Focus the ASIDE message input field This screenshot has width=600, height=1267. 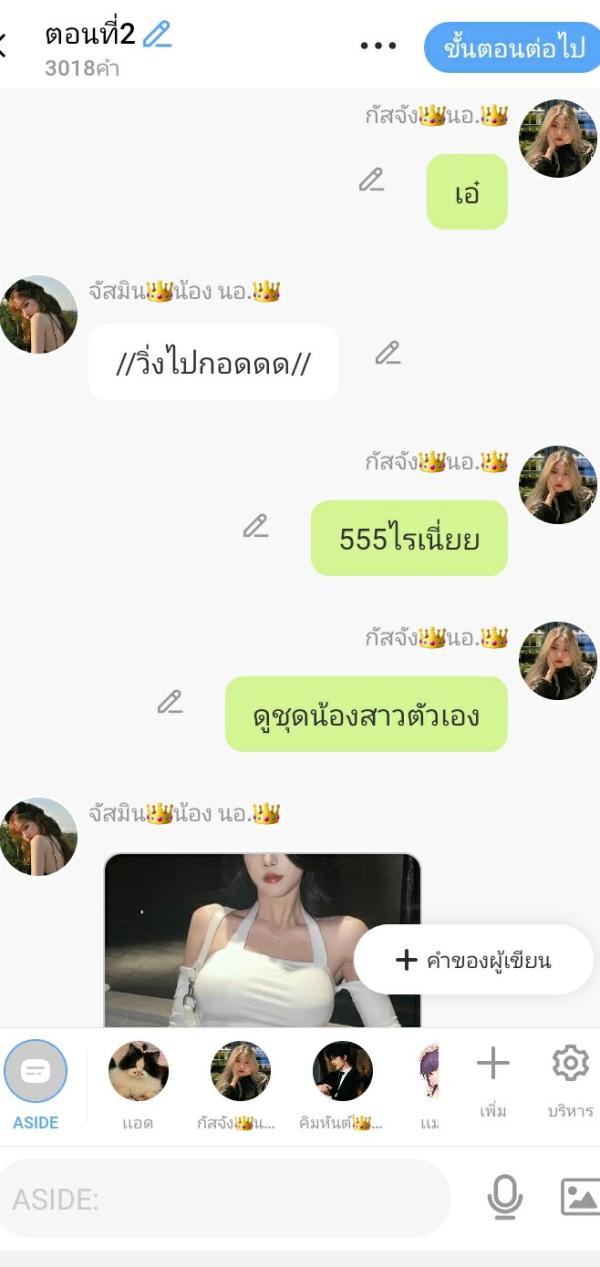(225, 1199)
